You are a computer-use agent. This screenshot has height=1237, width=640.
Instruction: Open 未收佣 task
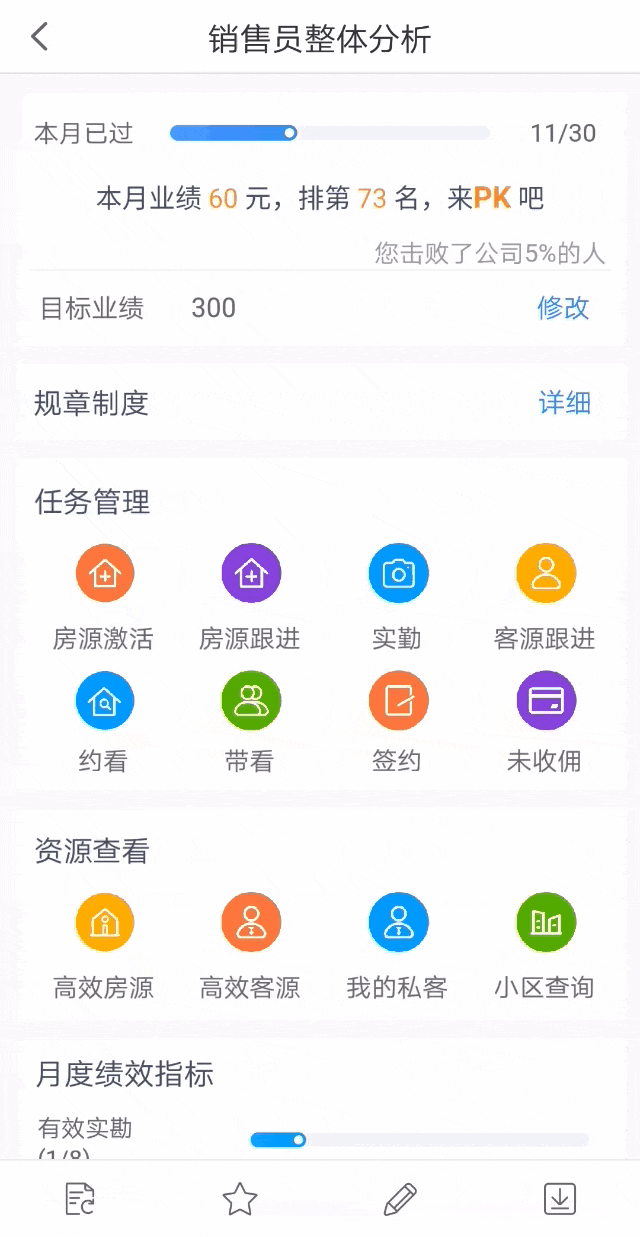click(x=545, y=702)
